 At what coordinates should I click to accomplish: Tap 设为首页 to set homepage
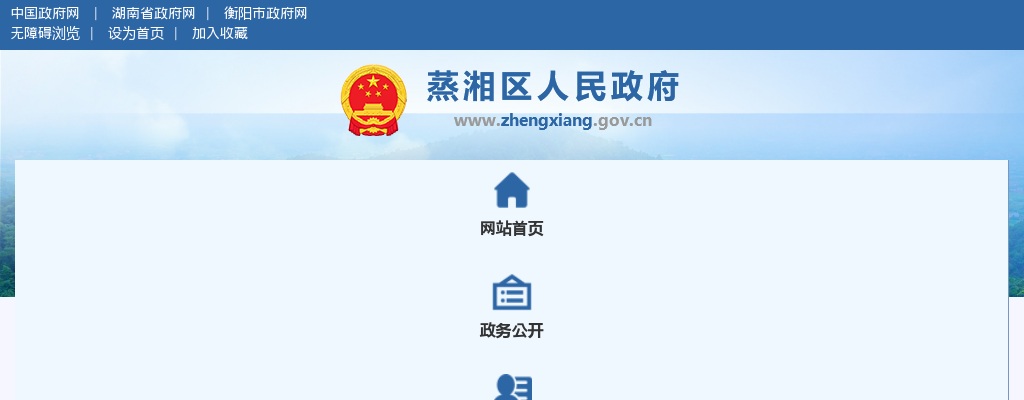(136, 33)
